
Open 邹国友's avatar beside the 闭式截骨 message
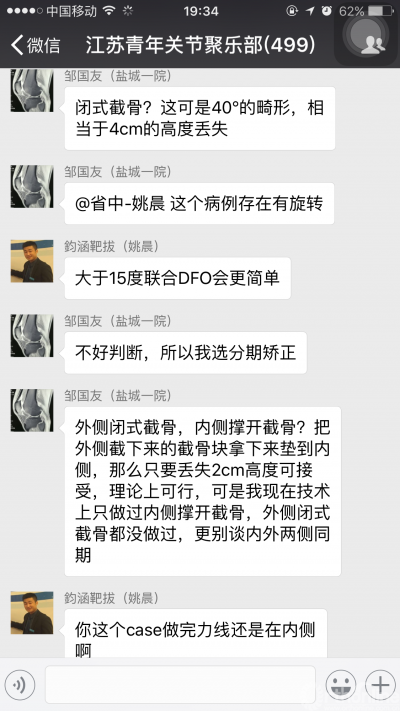coord(32,91)
